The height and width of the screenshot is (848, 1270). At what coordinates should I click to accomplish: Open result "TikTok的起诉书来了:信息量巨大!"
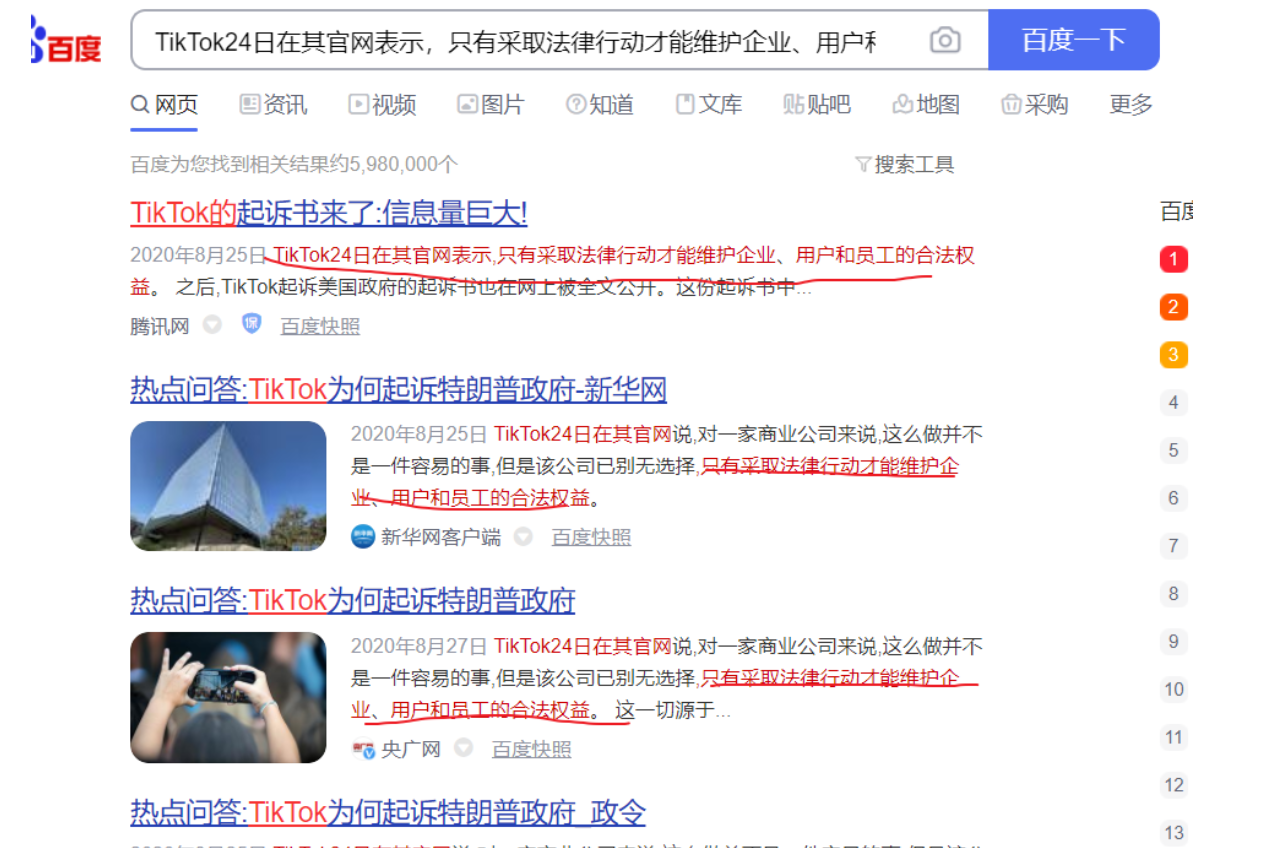[x=329, y=213]
